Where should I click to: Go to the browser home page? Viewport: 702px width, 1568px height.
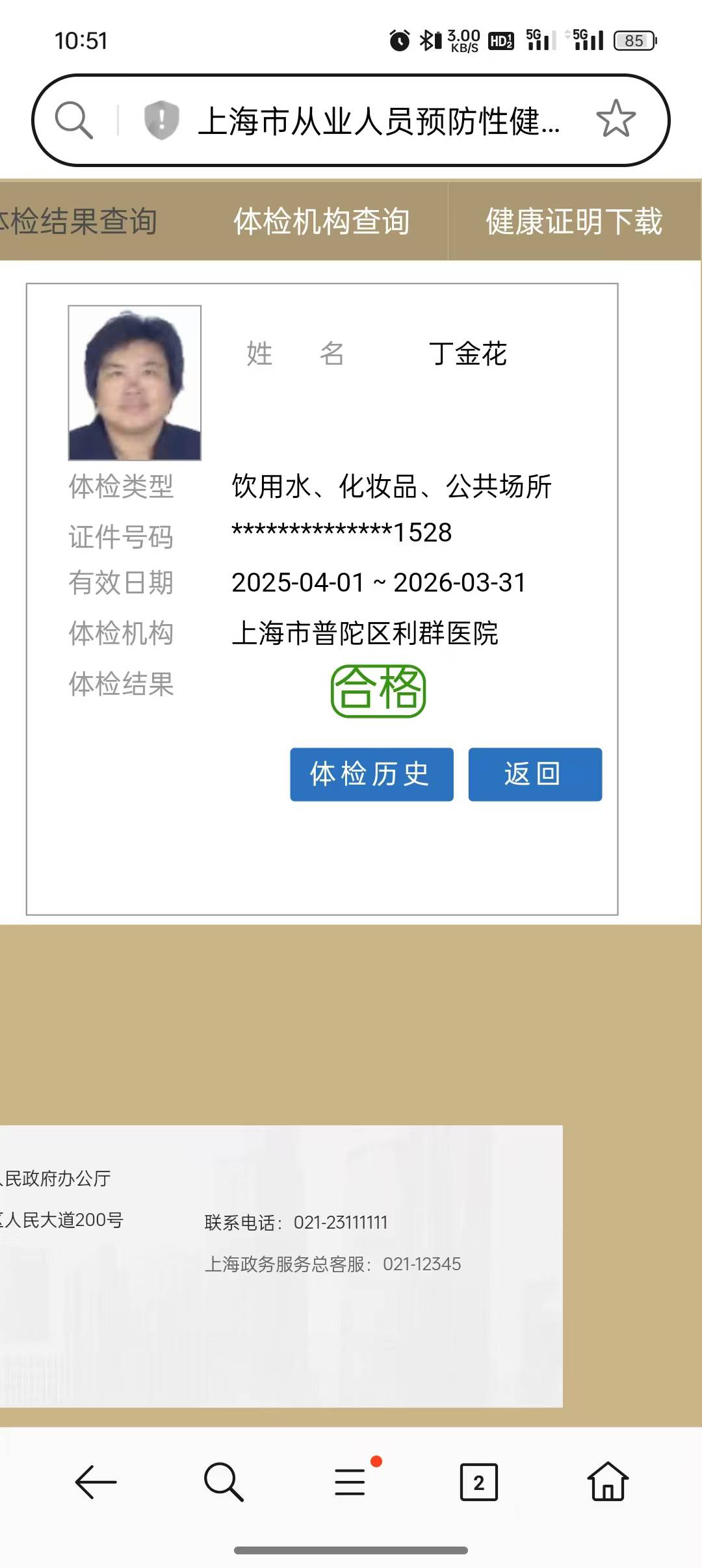[608, 1482]
